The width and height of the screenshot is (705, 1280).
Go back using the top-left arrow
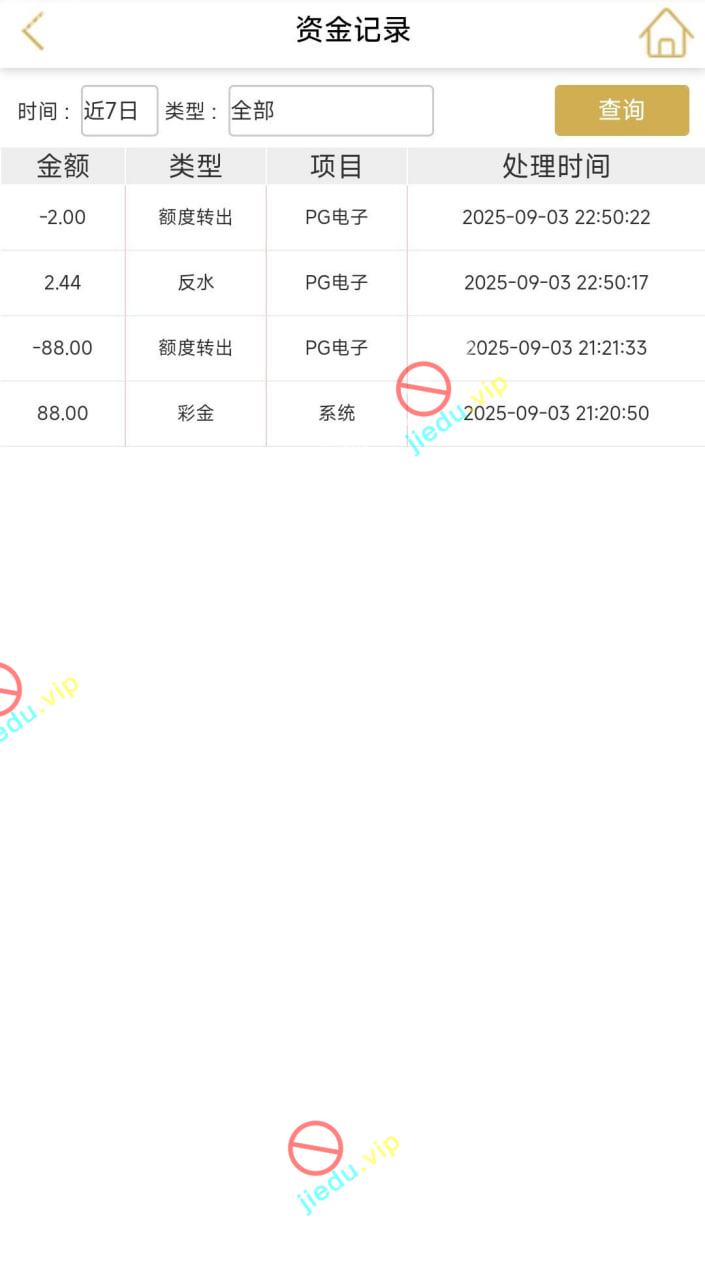pyautogui.click(x=33, y=31)
